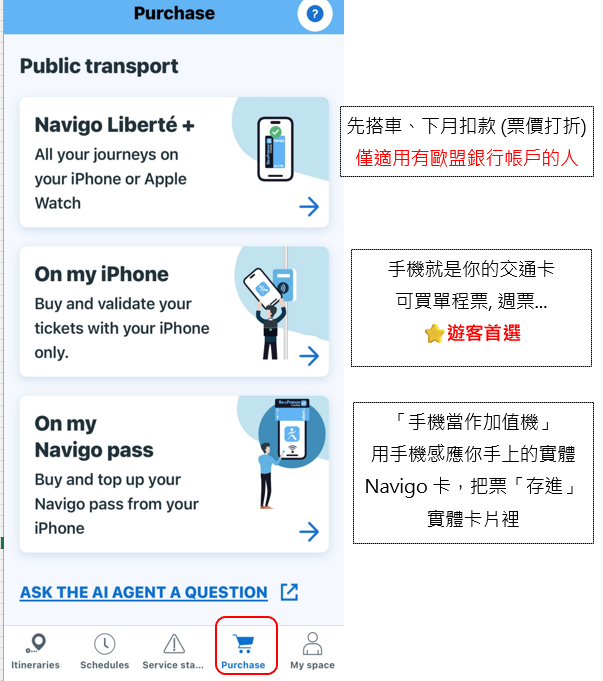Open the My space tab
Viewport: 603px width, 681px height.
[312, 651]
